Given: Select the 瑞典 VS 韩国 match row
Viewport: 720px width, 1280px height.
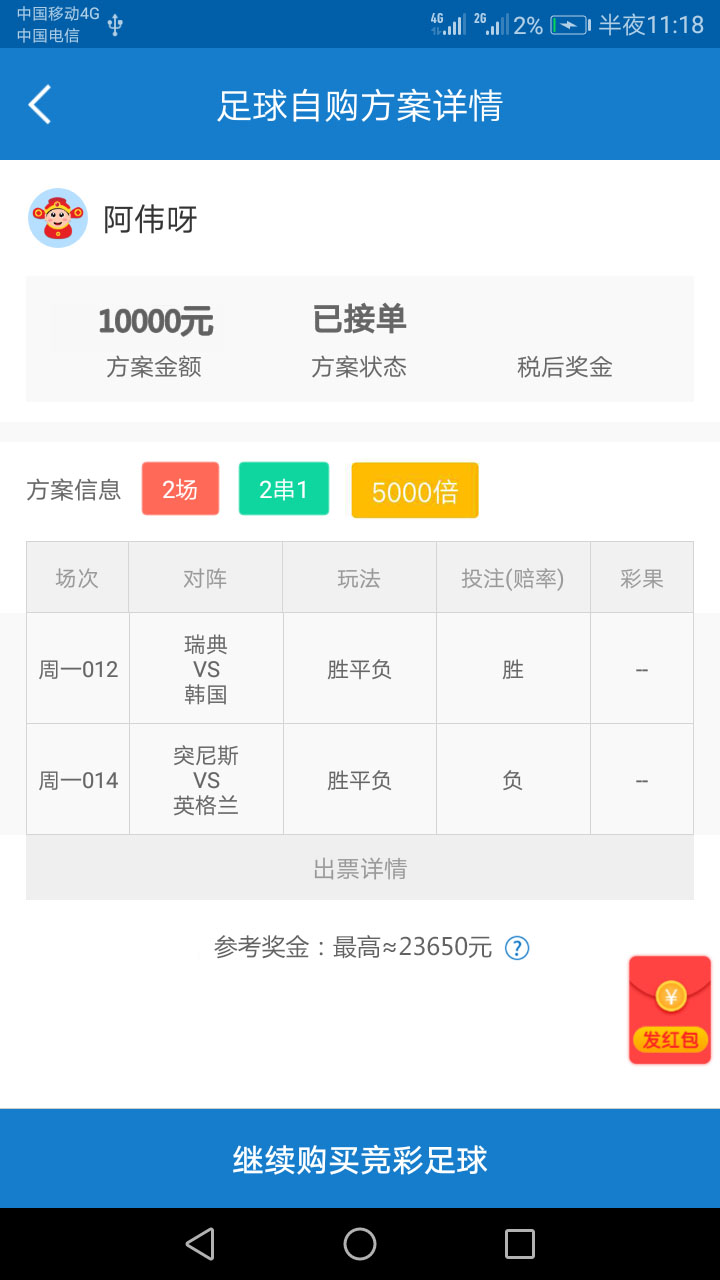Looking at the screenshot, I should (x=206, y=668).
